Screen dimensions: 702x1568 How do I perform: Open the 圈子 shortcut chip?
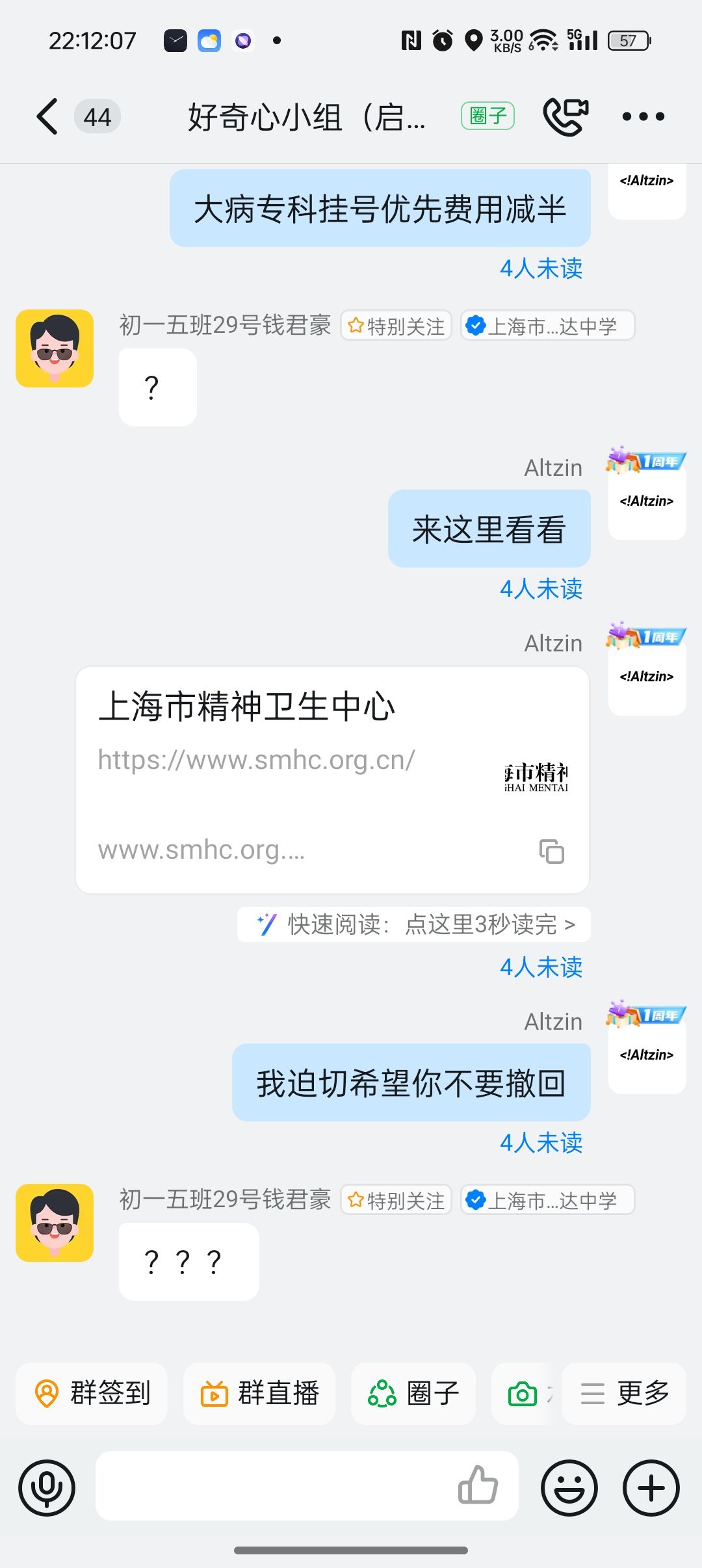(x=413, y=1393)
